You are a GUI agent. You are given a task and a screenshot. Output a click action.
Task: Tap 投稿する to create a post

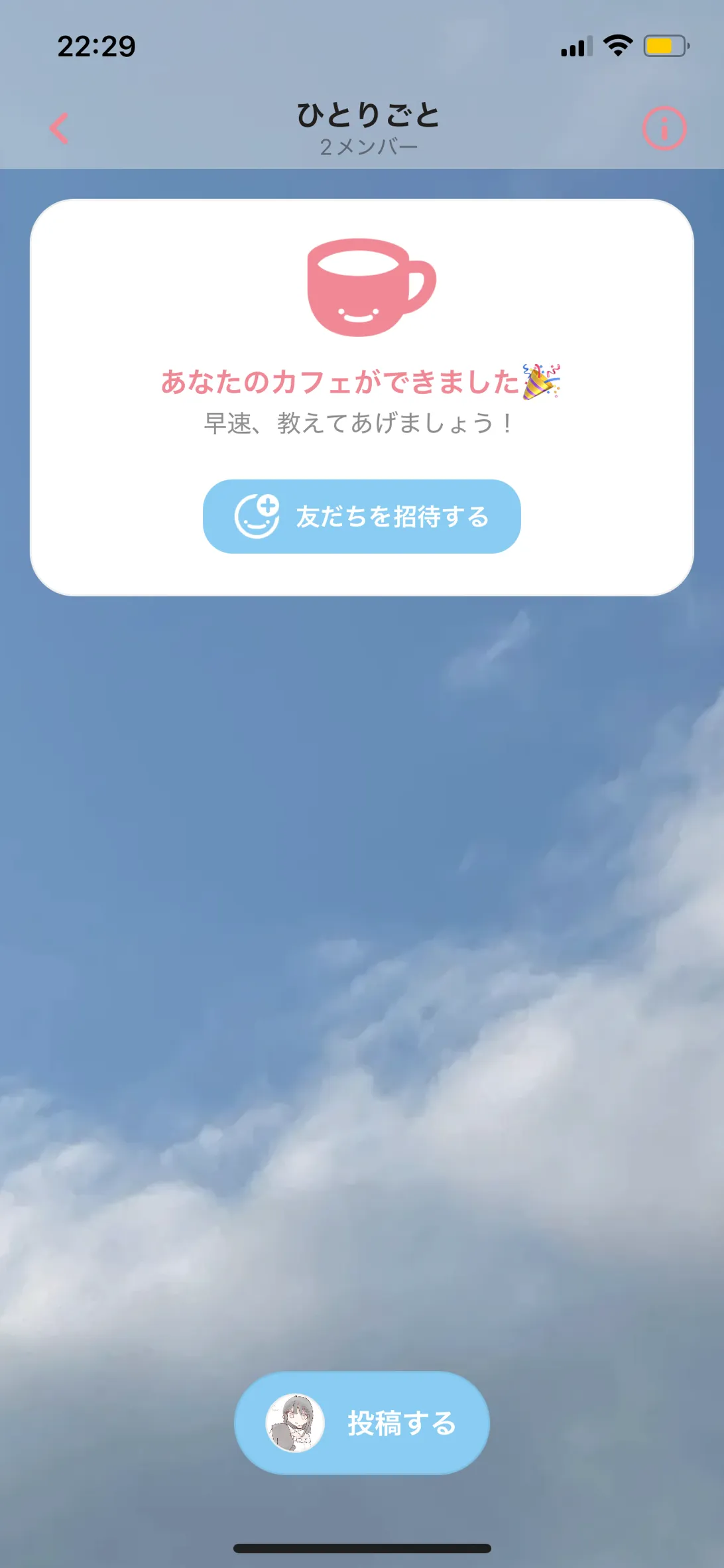tap(361, 1423)
